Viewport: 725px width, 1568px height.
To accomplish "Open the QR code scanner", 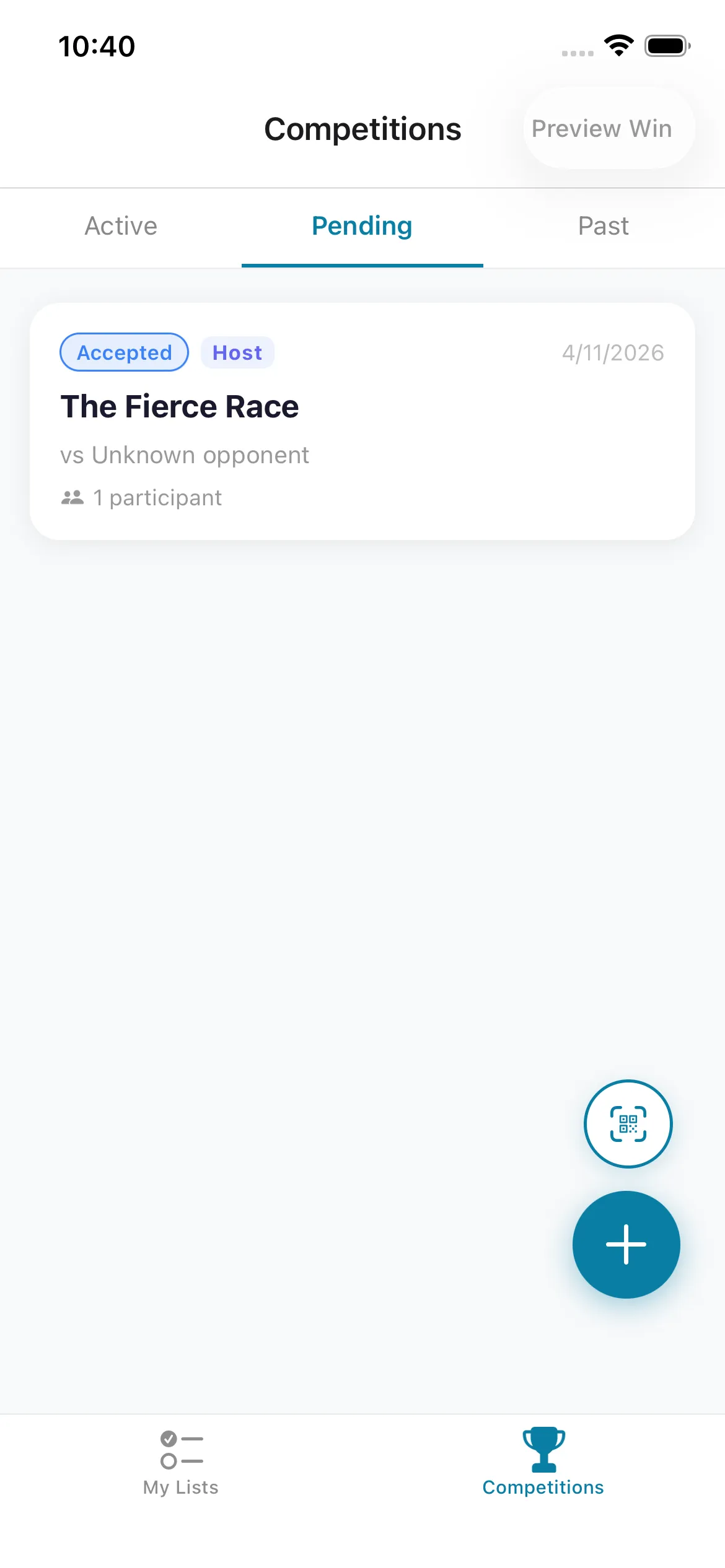I will [x=628, y=1123].
